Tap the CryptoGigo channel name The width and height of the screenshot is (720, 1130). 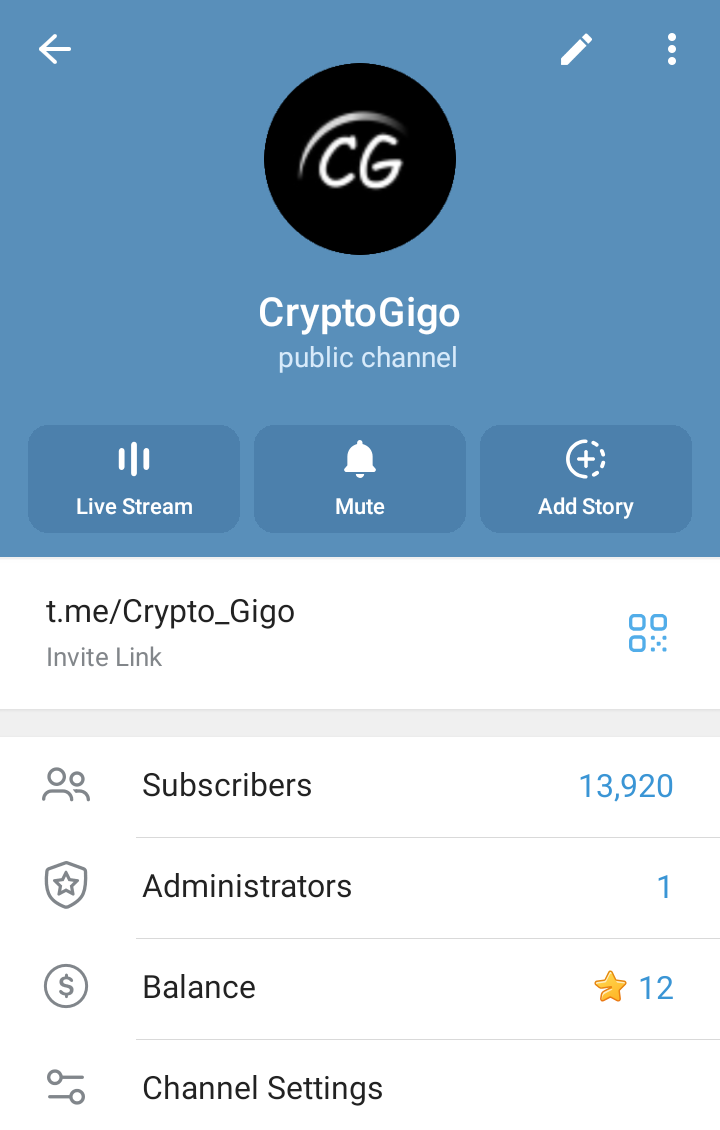click(x=359, y=313)
